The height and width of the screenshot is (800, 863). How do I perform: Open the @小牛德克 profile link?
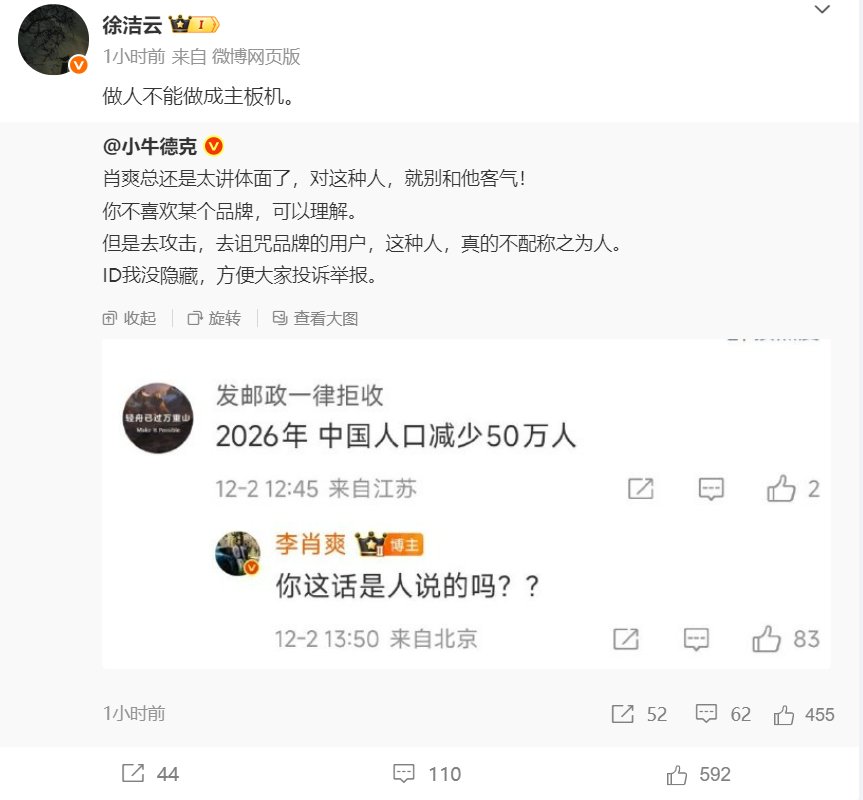point(150,146)
